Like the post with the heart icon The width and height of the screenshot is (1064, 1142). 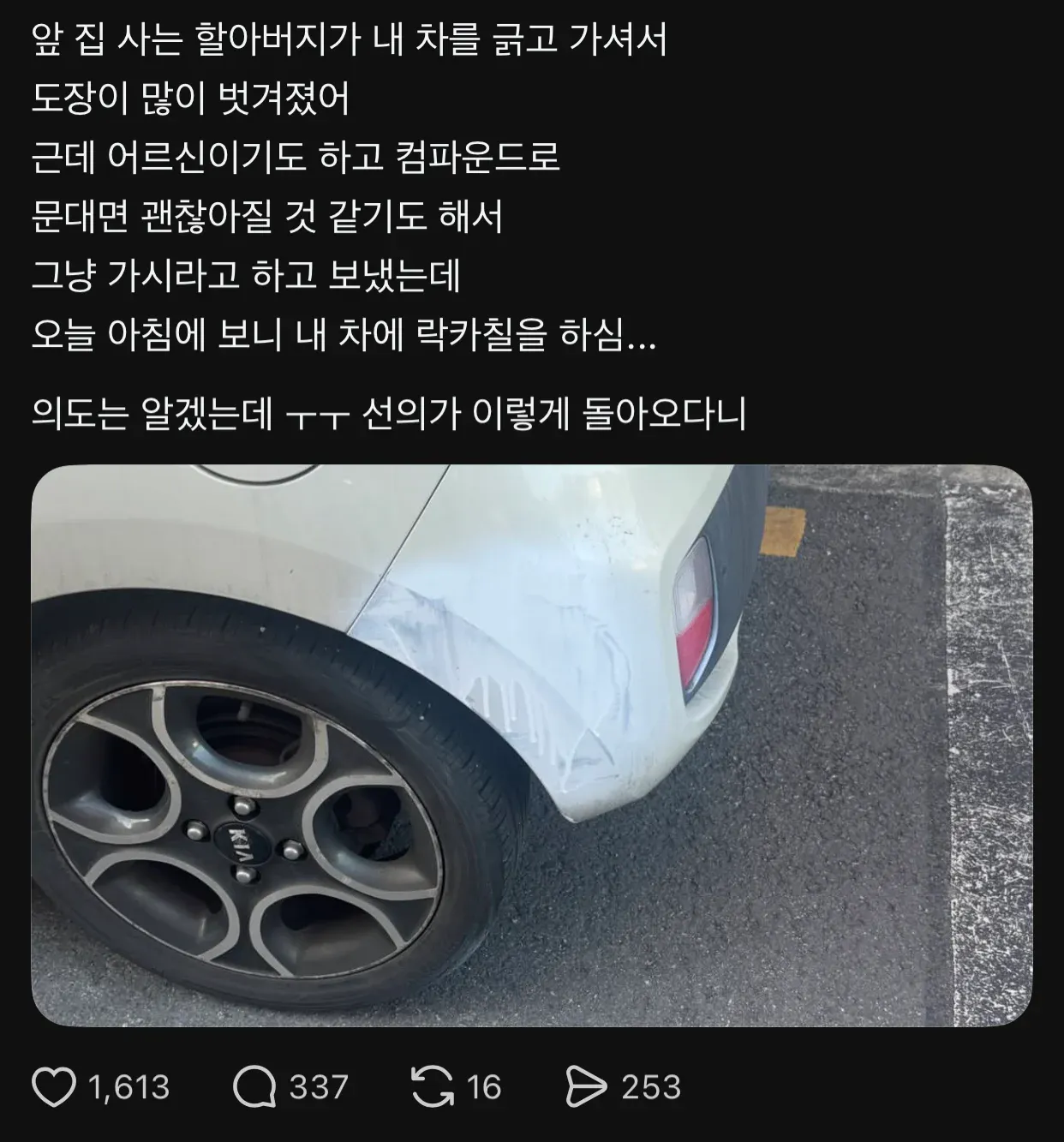click(54, 1087)
